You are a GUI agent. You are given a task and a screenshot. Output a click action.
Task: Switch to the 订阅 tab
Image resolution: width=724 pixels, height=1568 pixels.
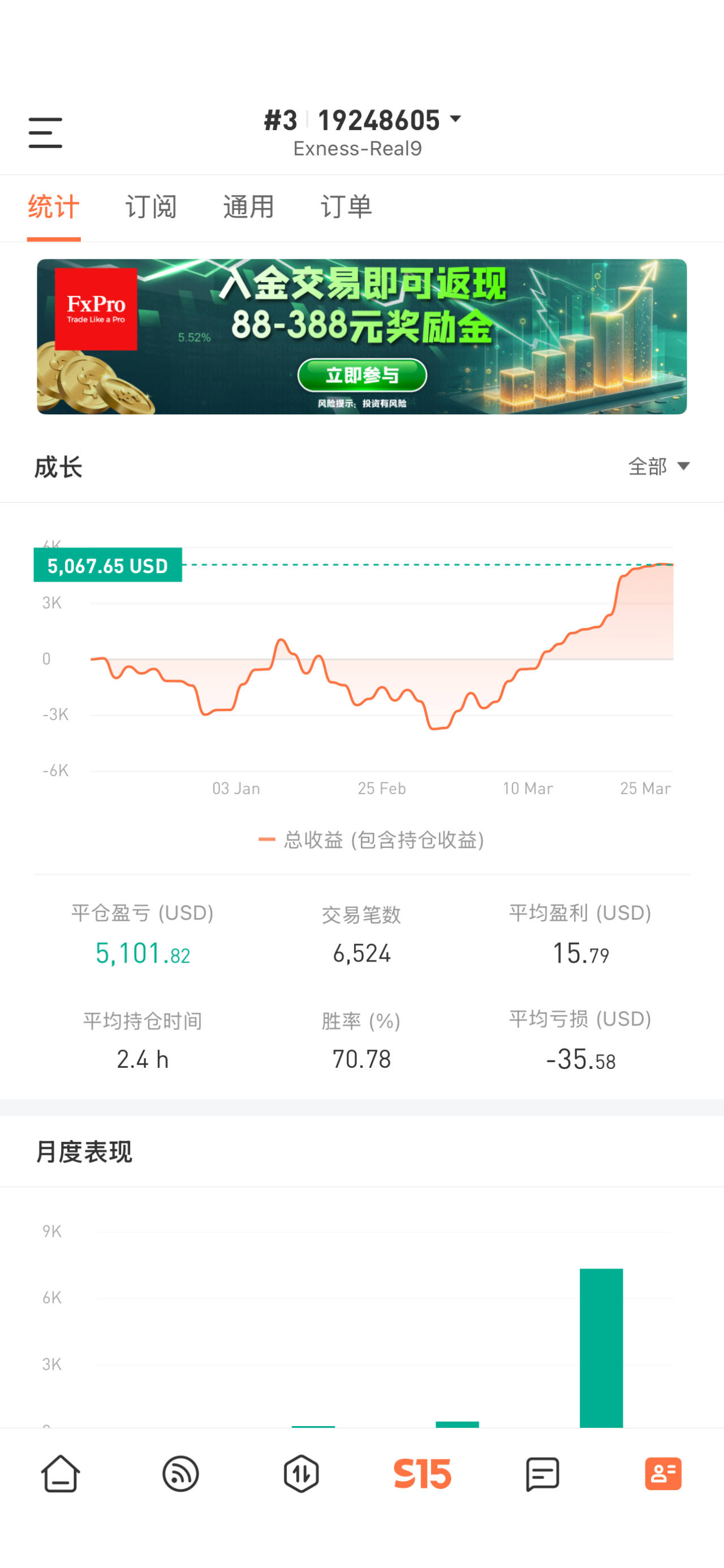151,207
